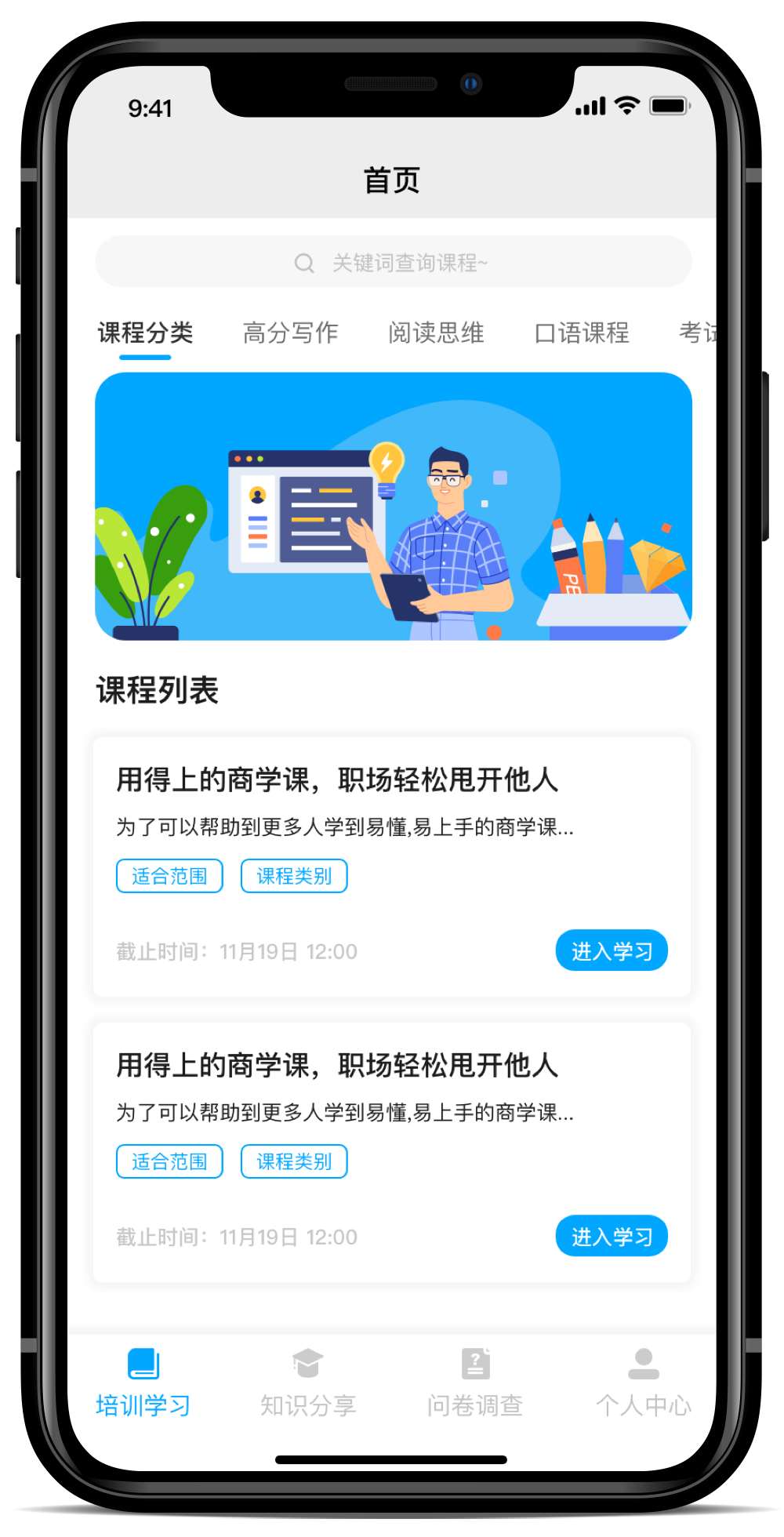The width and height of the screenshot is (784, 1537).
Task: Tap 进入学习 on the second course card
Action: point(611,1236)
